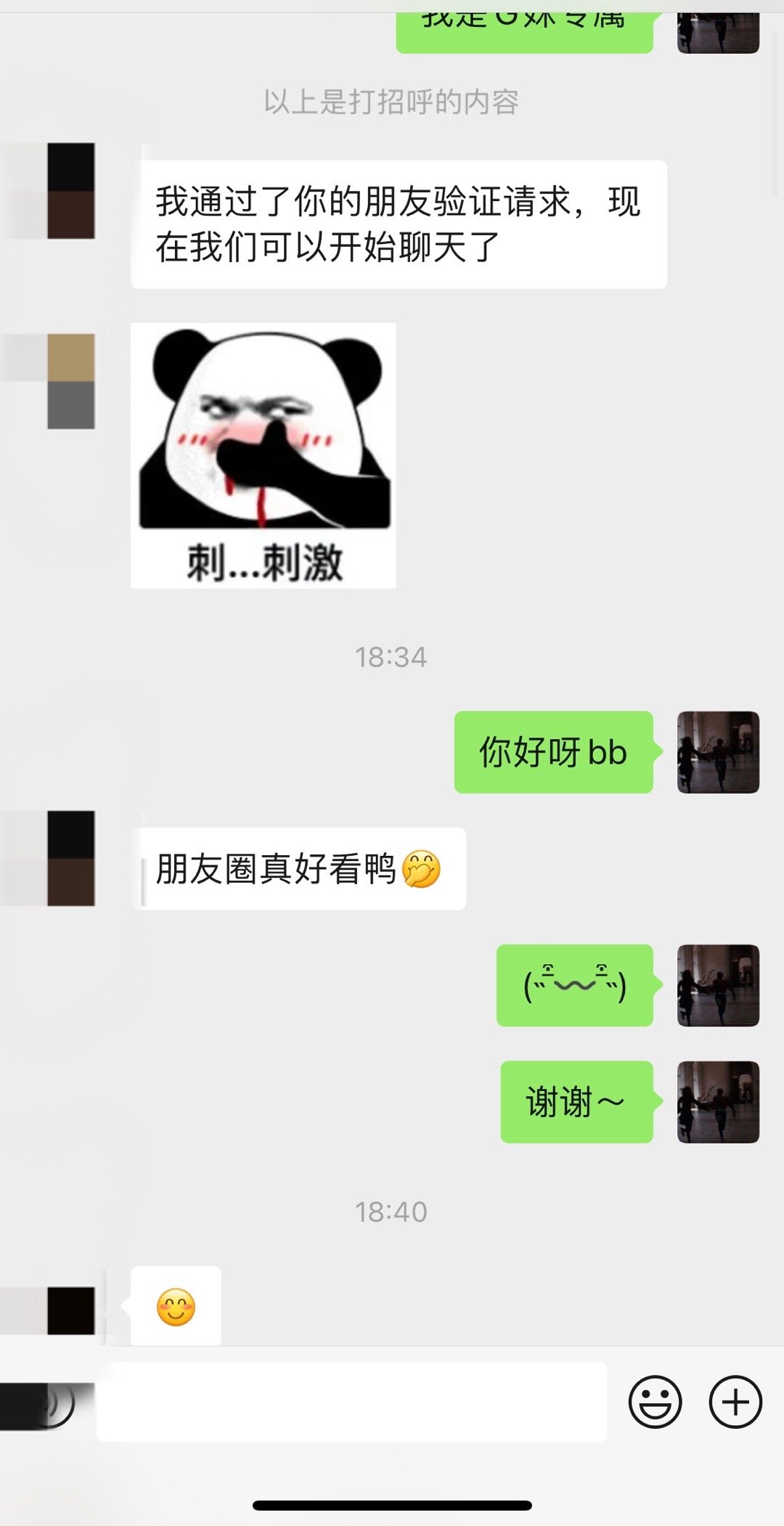Screen dimensions: 784x1526
Task: Tap my avatar beside 你好呀 bb
Action: pos(718,752)
